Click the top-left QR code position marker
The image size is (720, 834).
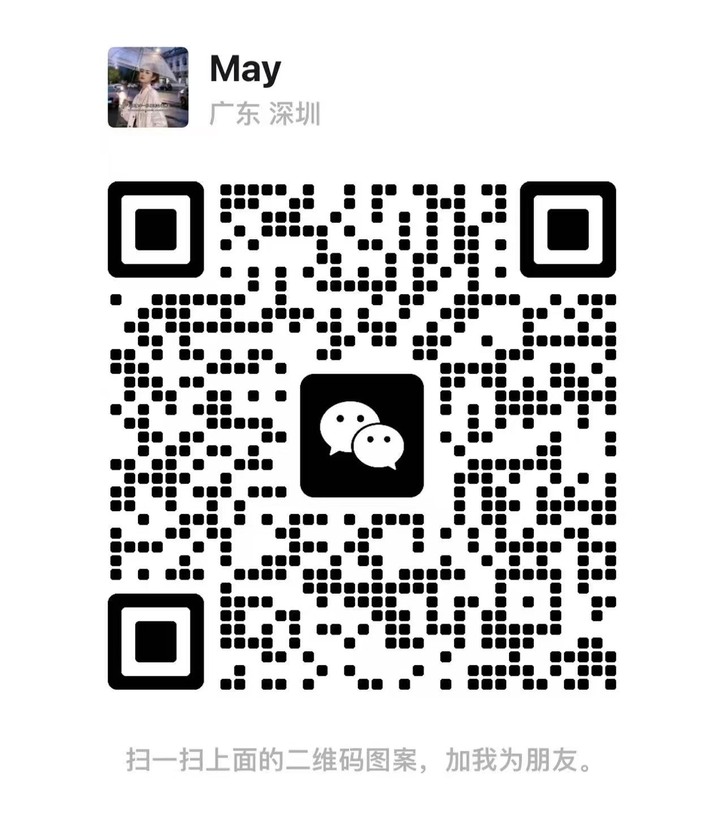[x=157, y=232]
